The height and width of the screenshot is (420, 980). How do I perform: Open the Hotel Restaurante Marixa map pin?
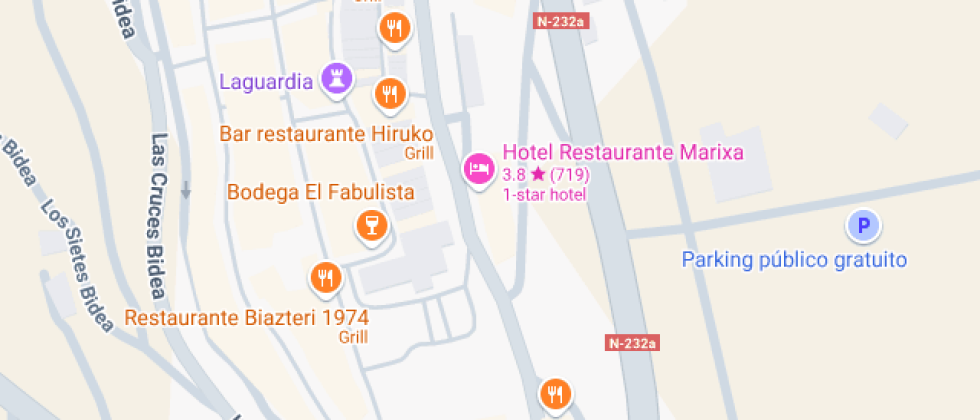(479, 167)
